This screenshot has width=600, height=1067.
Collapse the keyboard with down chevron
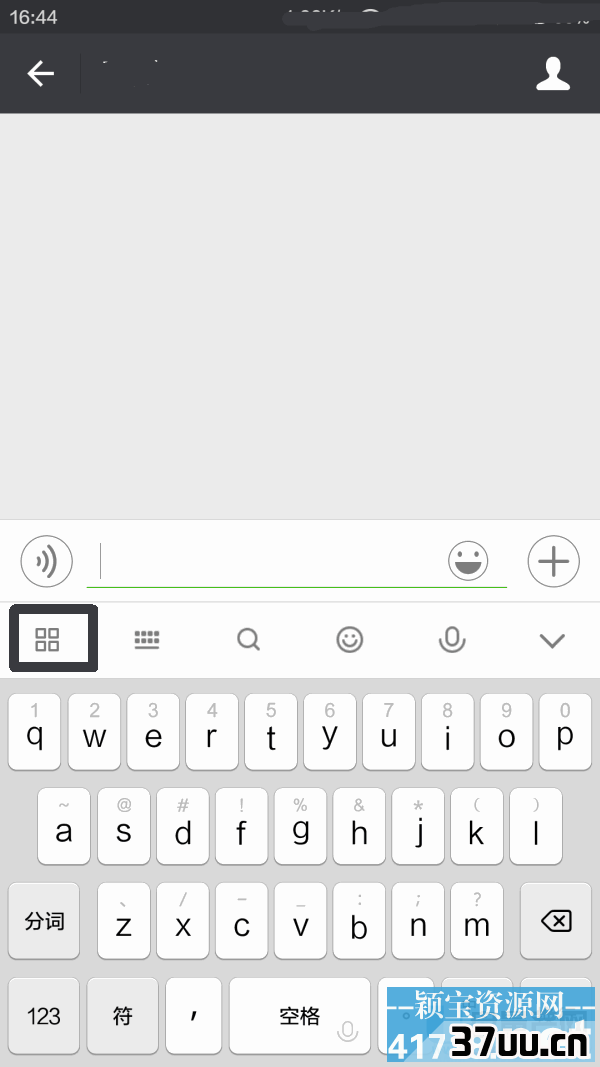pyautogui.click(x=552, y=641)
